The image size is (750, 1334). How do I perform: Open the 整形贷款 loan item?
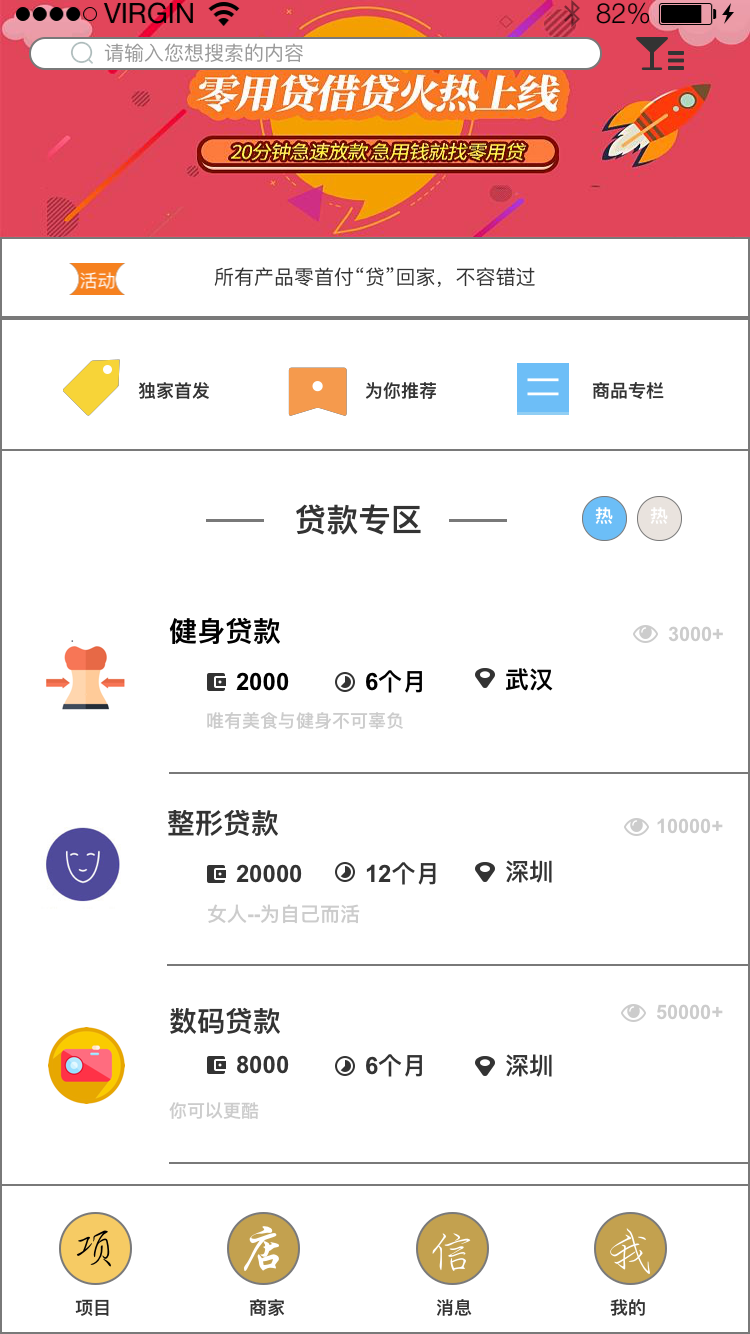pyautogui.click(x=400, y=868)
